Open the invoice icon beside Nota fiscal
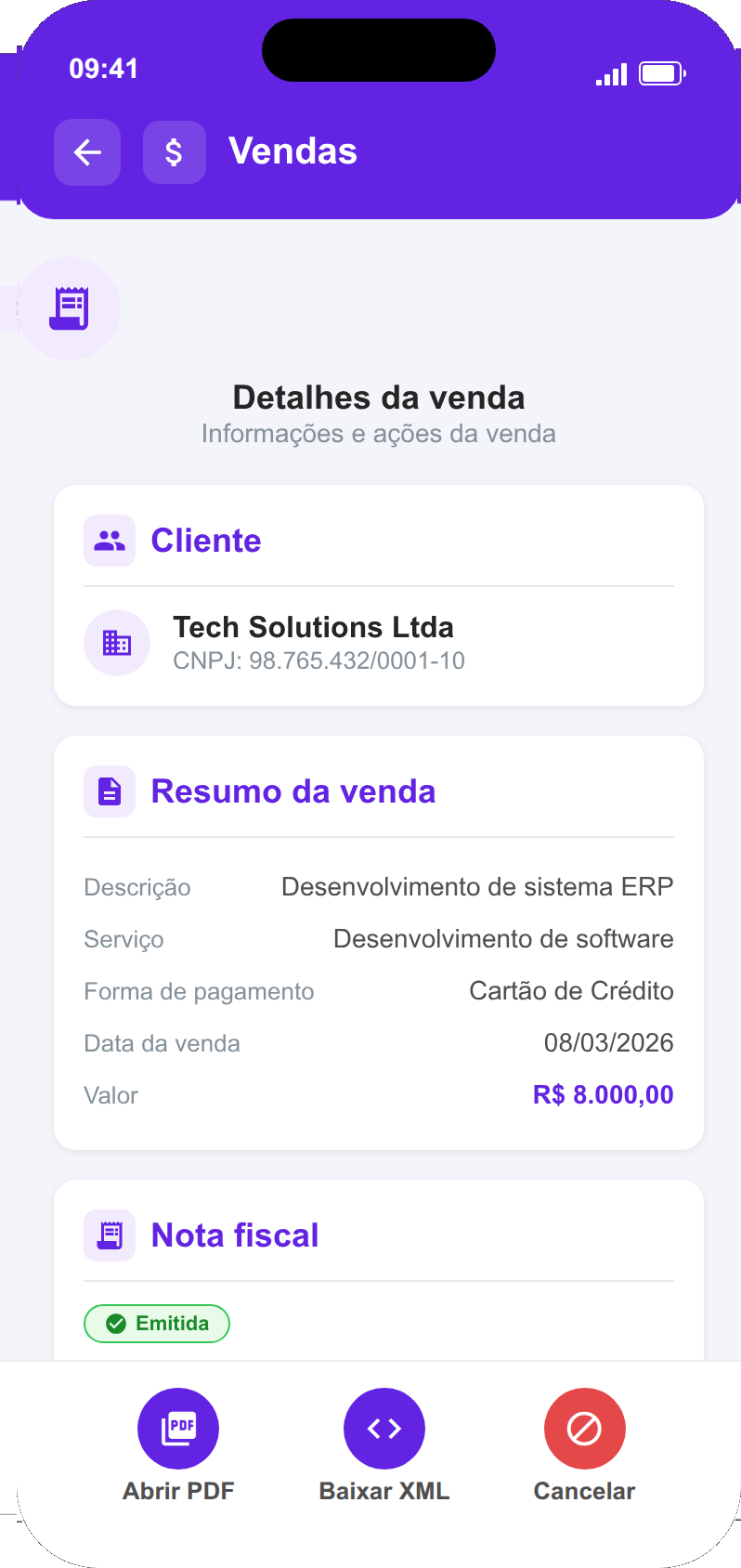The image size is (741, 1568). click(x=109, y=1235)
